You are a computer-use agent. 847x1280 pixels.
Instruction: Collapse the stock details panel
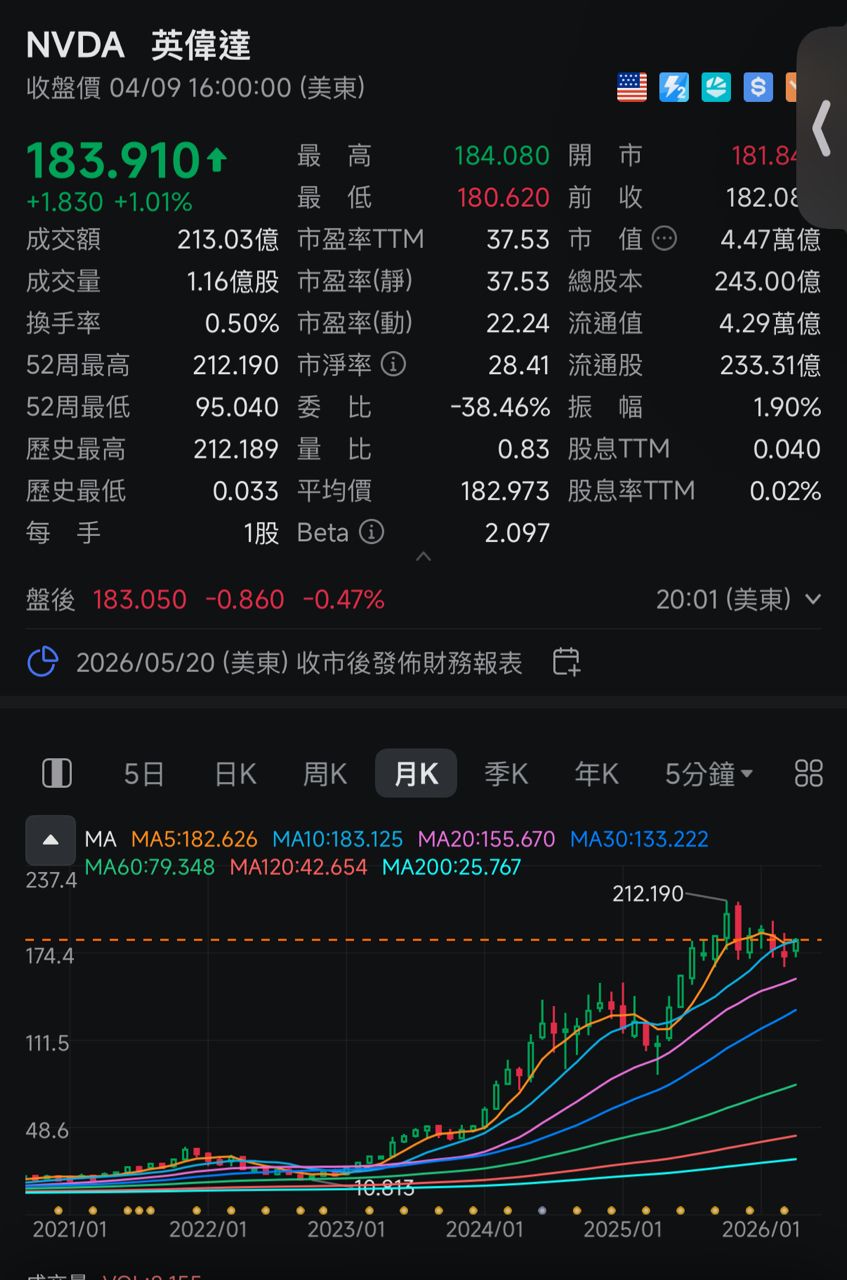click(x=423, y=556)
